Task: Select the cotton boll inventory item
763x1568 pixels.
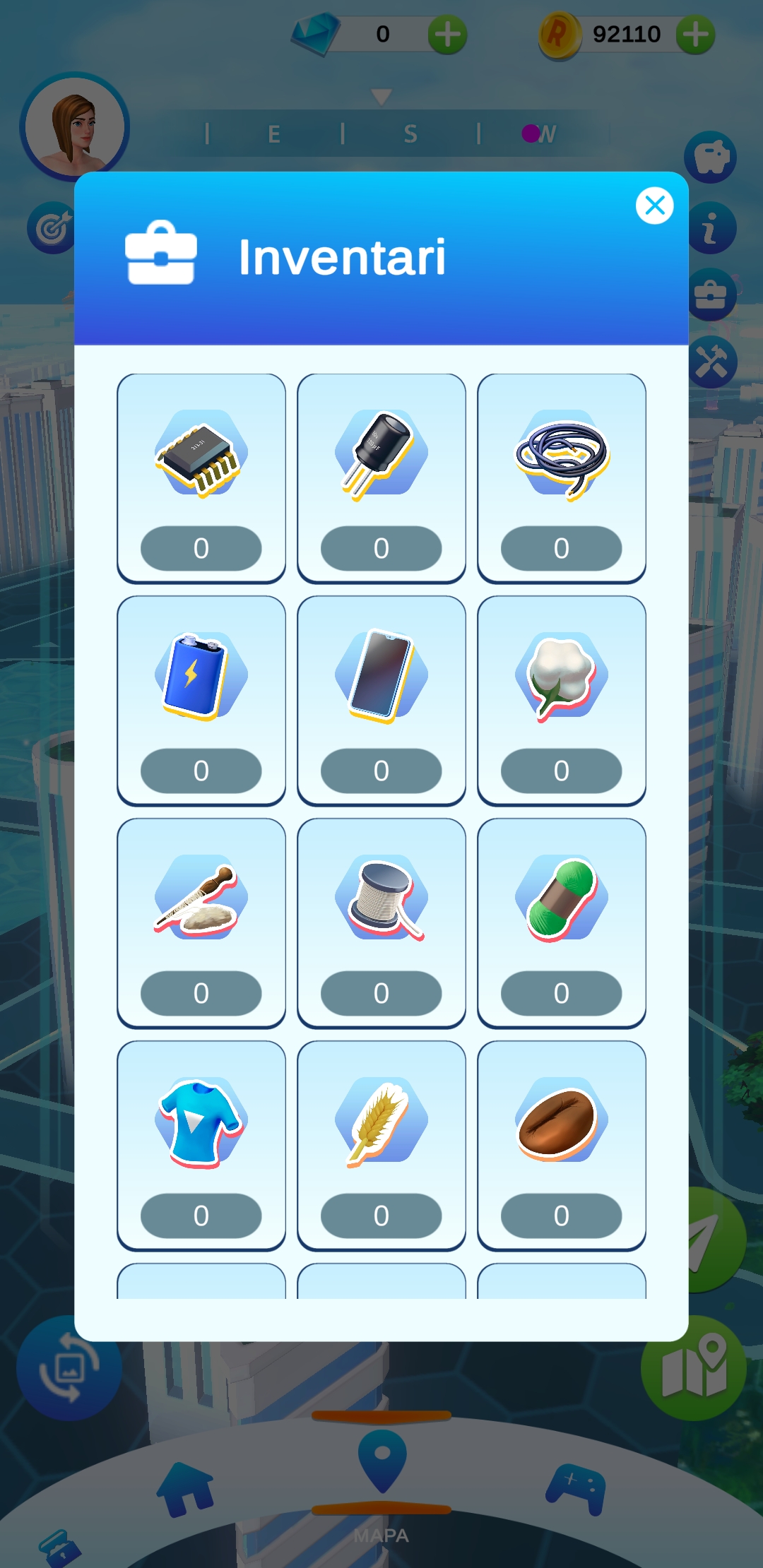Action: [562, 699]
